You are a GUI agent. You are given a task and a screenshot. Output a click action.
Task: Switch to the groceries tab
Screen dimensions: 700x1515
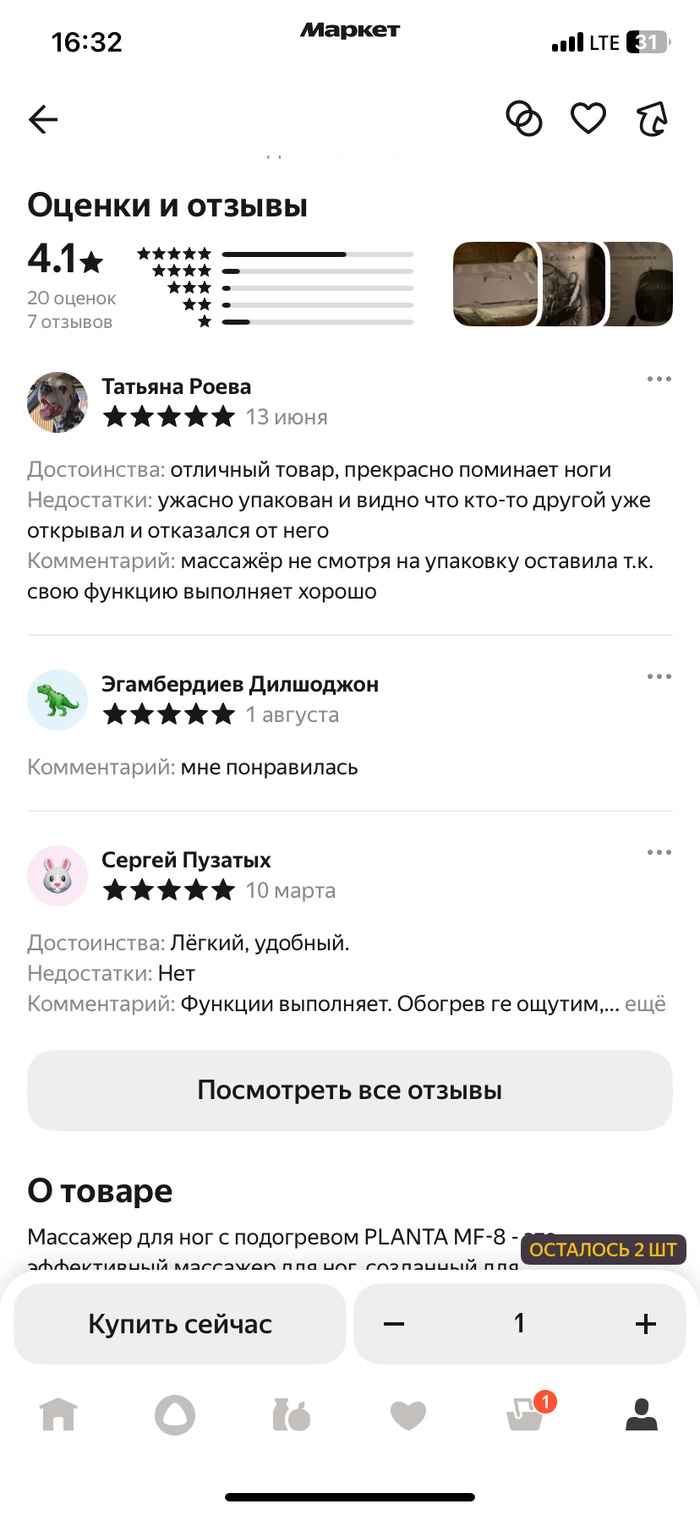pyautogui.click(x=291, y=1415)
